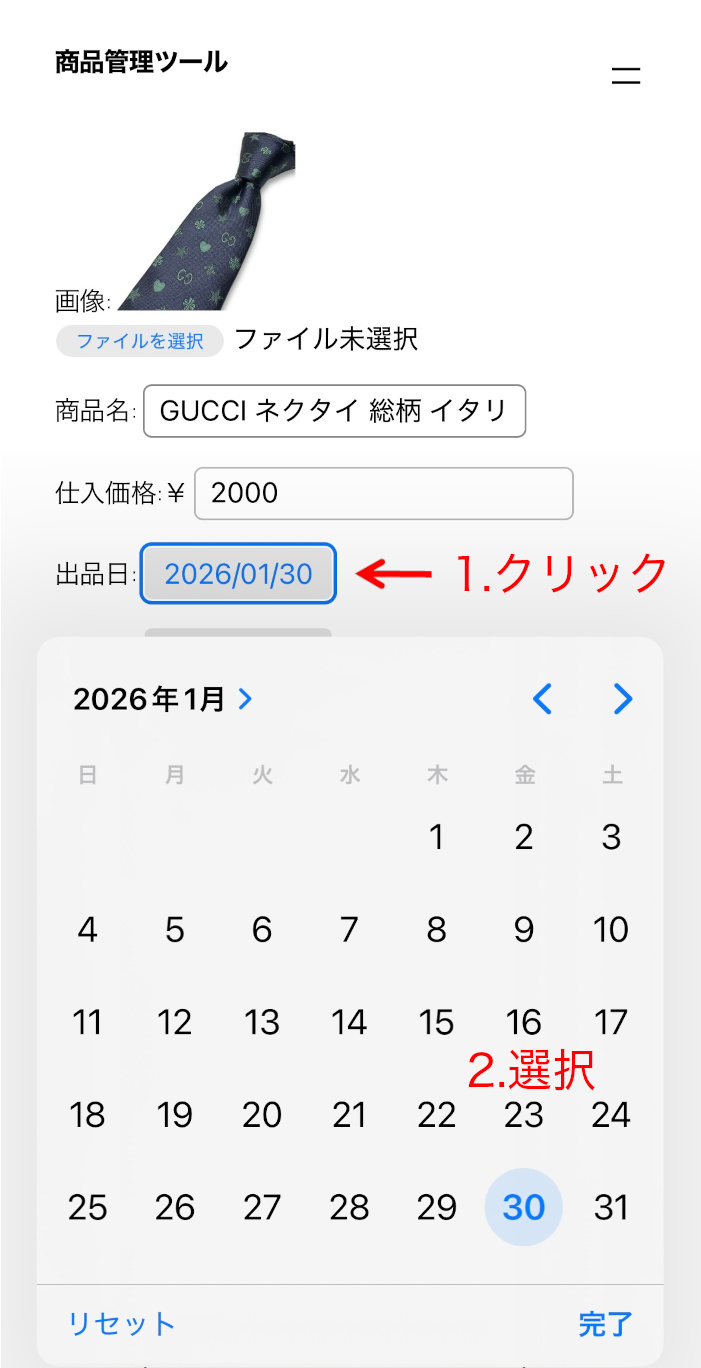Select January 1 in the calendar
Viewport: 701px width, 1368px height.
pos(436,837)
